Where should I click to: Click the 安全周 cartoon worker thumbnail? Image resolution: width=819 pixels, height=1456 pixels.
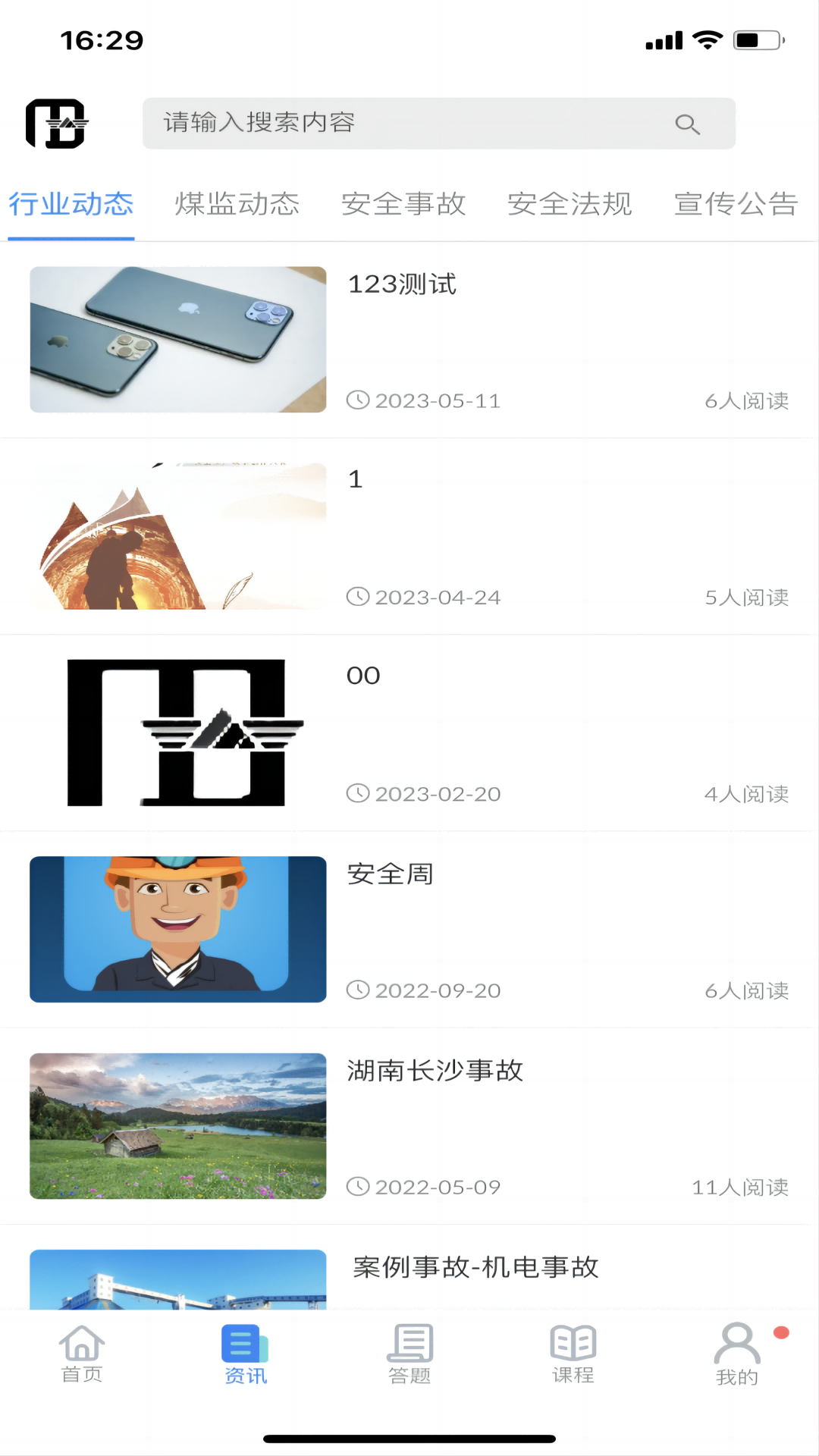click(177, 930)
